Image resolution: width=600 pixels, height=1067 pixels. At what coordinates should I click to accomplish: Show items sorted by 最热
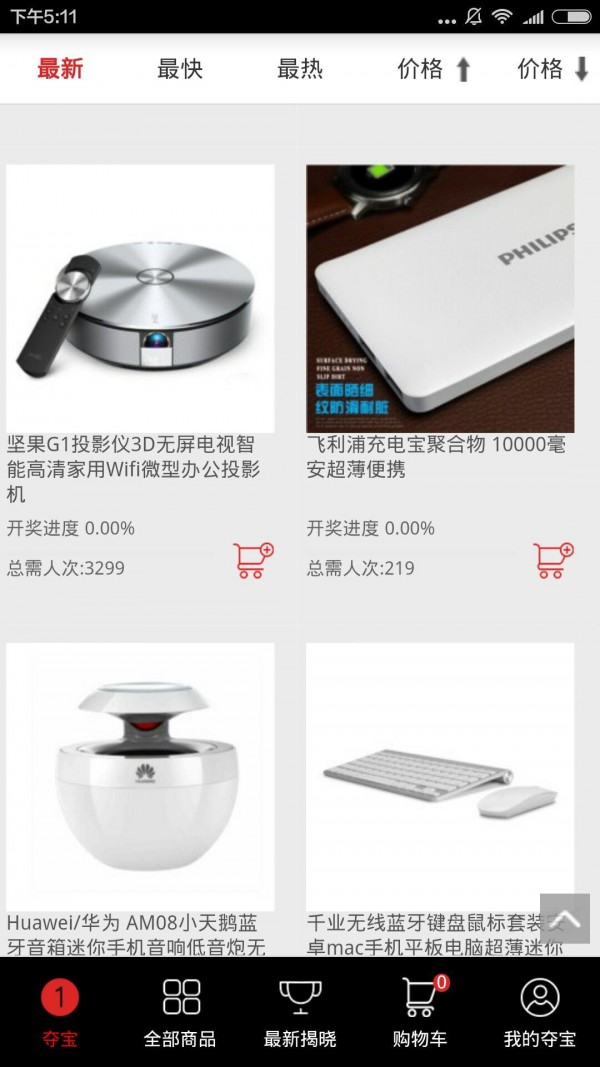(x=300, y=69)
